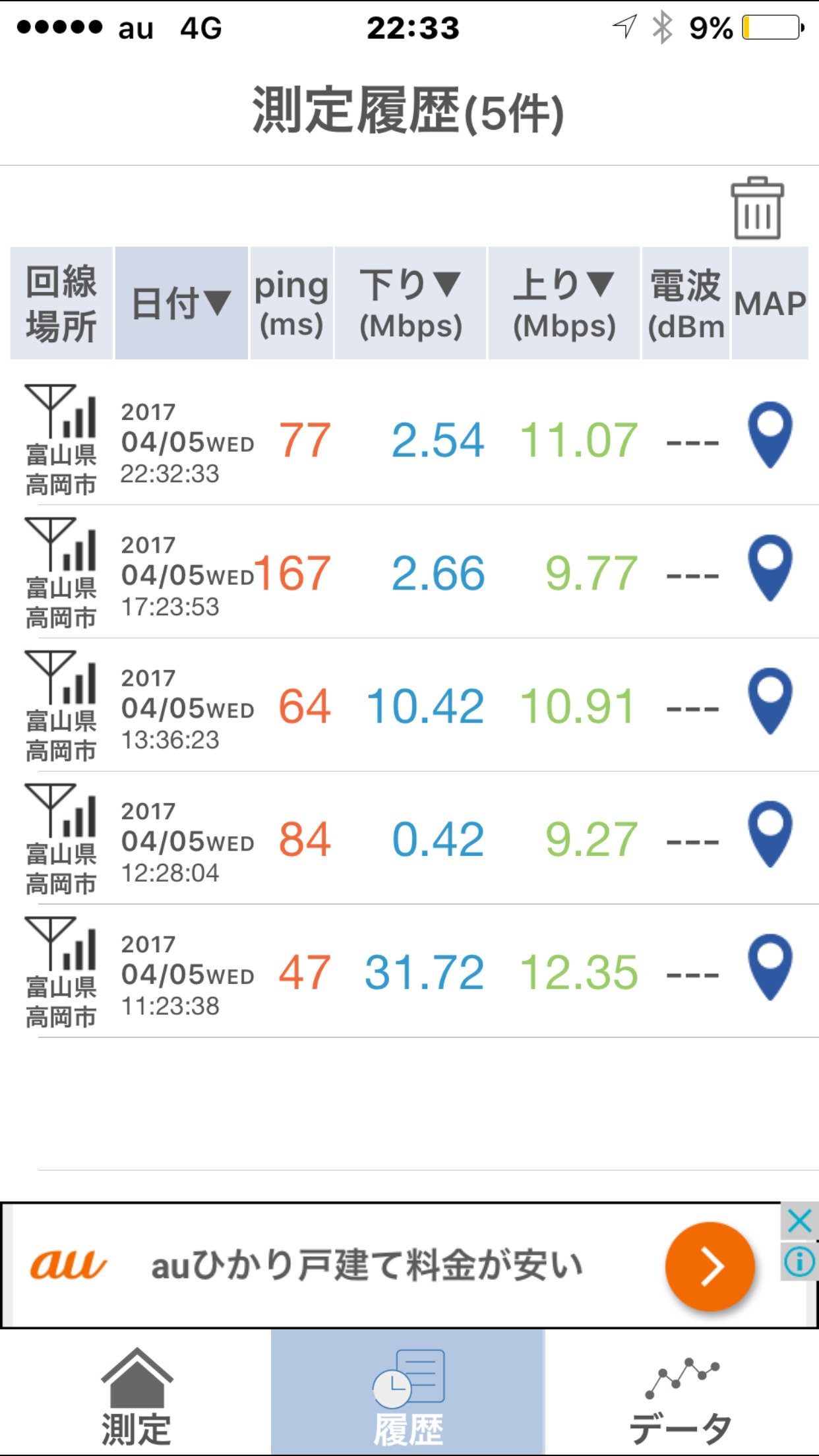Sort history by 日付 column

[x=181, y=303]
